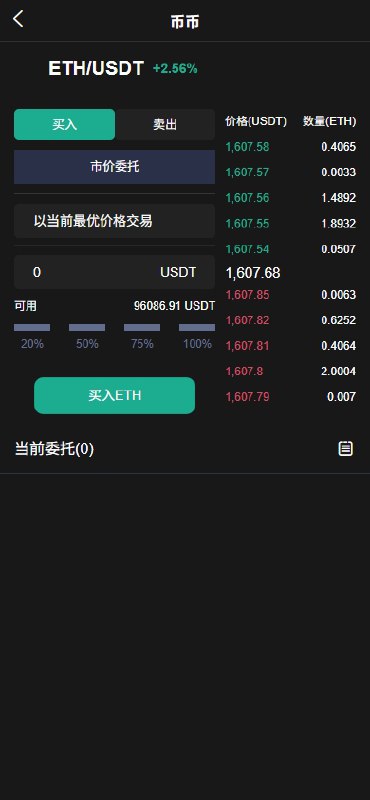Go back using the top-left arrow
This screenshot has height=800, width=370.
[18, 19]
